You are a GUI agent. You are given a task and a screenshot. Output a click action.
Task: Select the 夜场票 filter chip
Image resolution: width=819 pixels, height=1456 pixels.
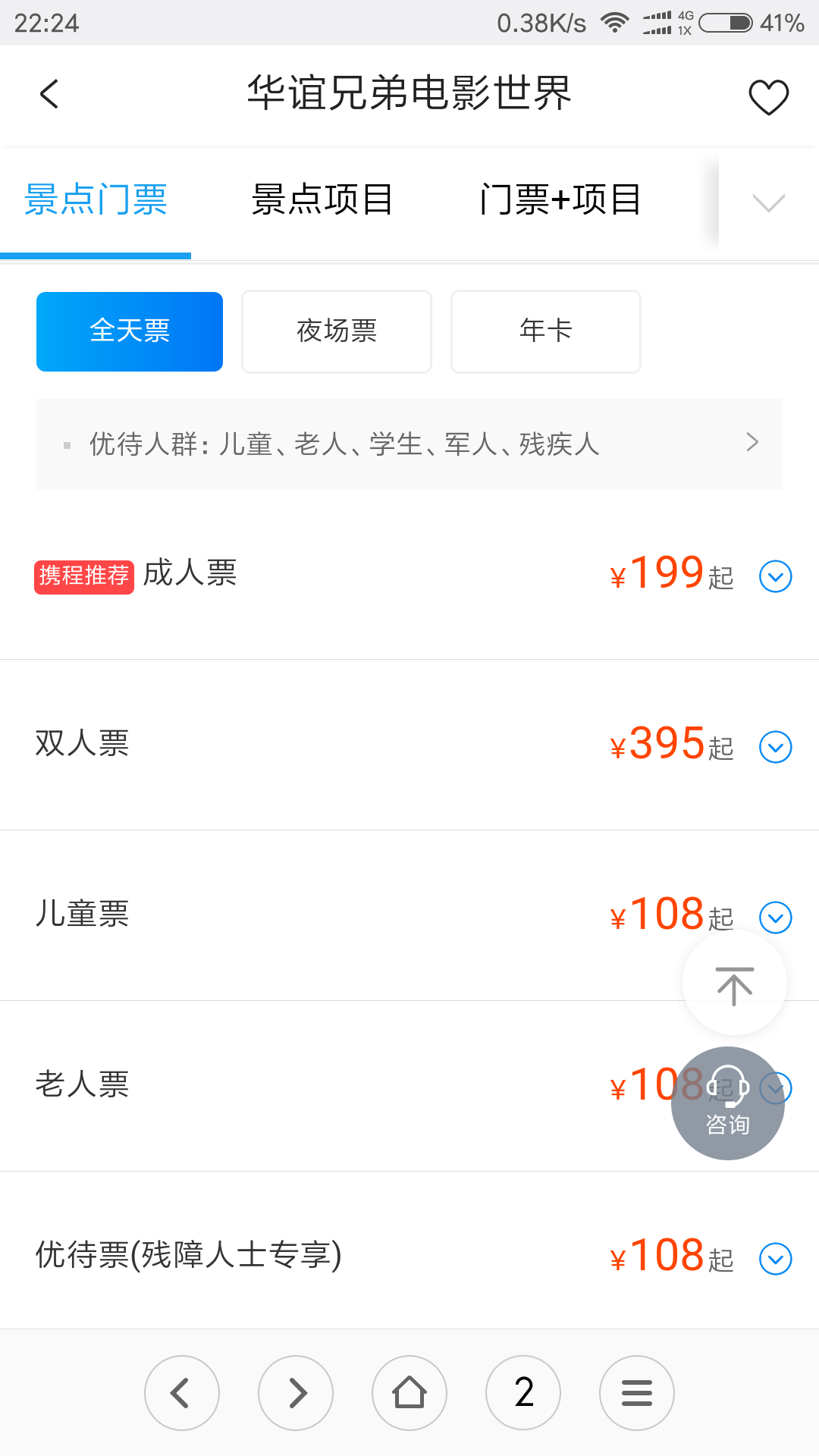click(x=337, y=331)
